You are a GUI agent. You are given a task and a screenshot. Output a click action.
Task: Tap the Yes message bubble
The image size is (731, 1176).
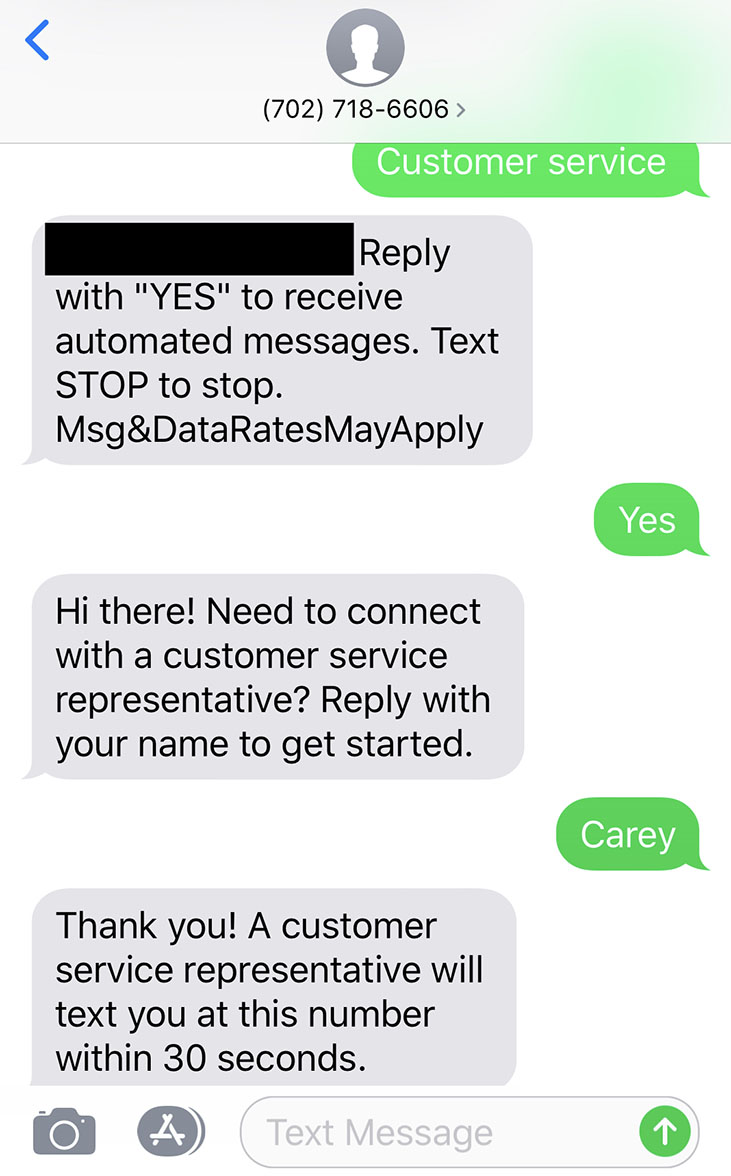point(648,520)
